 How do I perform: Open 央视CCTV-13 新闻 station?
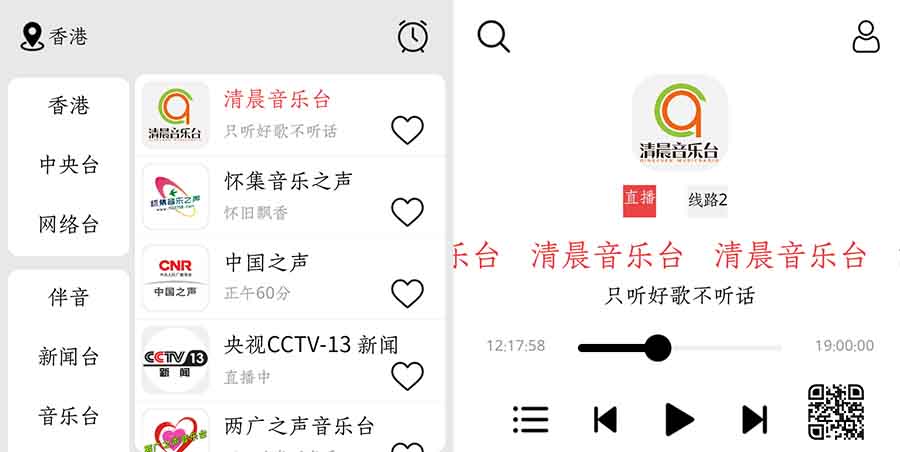(x=310, y=345)
